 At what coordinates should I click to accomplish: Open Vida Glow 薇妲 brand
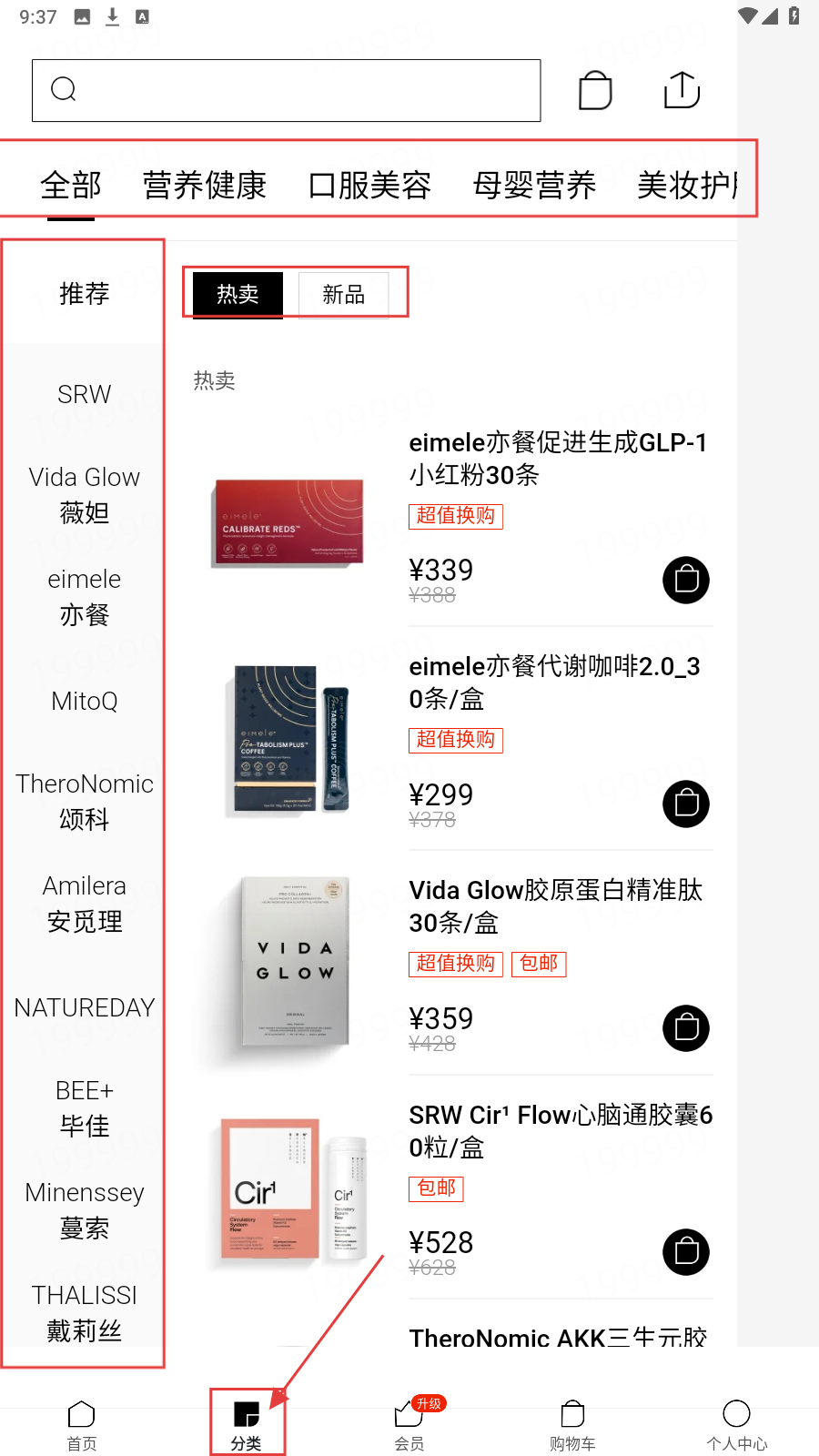click(x=84, y=495)
